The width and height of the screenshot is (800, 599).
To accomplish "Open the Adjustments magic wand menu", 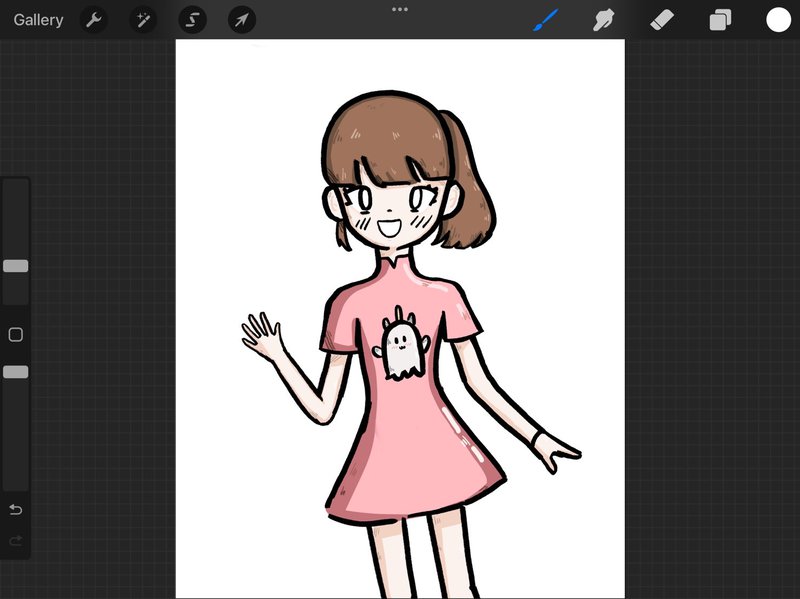I will [x=143, y=20].
